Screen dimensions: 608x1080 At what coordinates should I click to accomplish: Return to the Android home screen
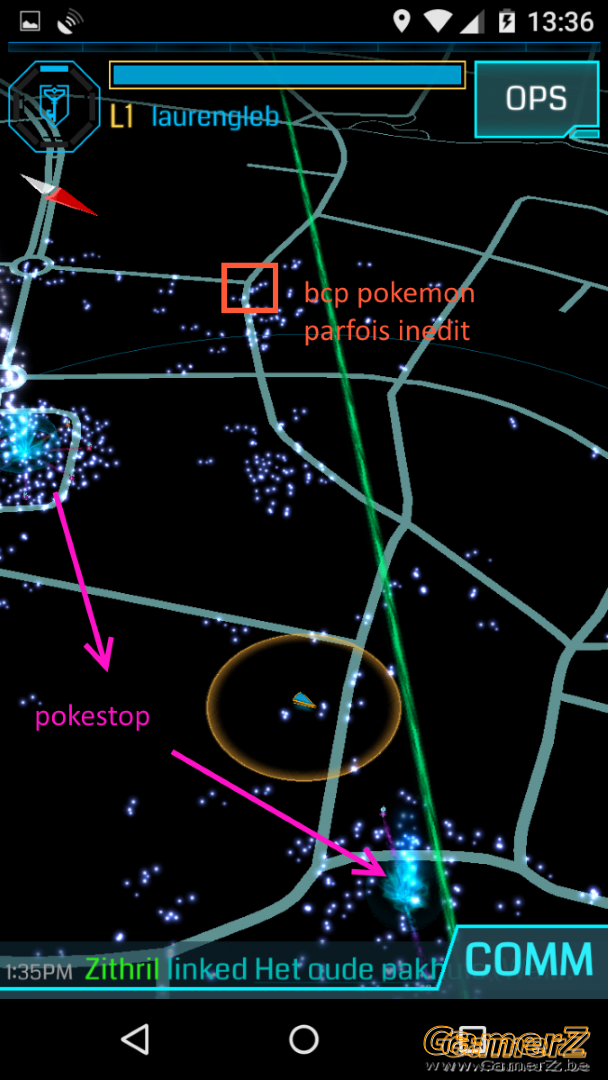(304, 1039)
